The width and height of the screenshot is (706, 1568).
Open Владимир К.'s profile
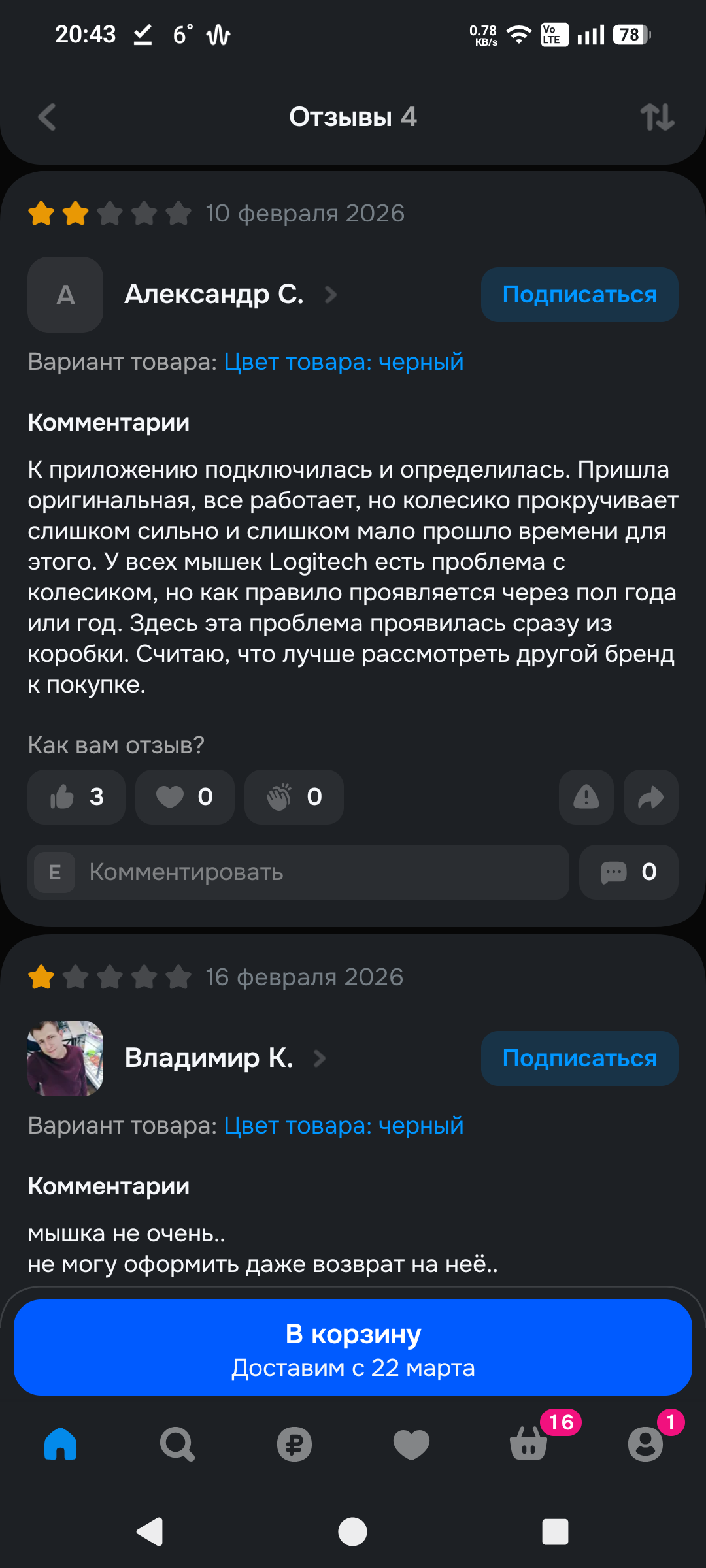(x=209, y=1058)
